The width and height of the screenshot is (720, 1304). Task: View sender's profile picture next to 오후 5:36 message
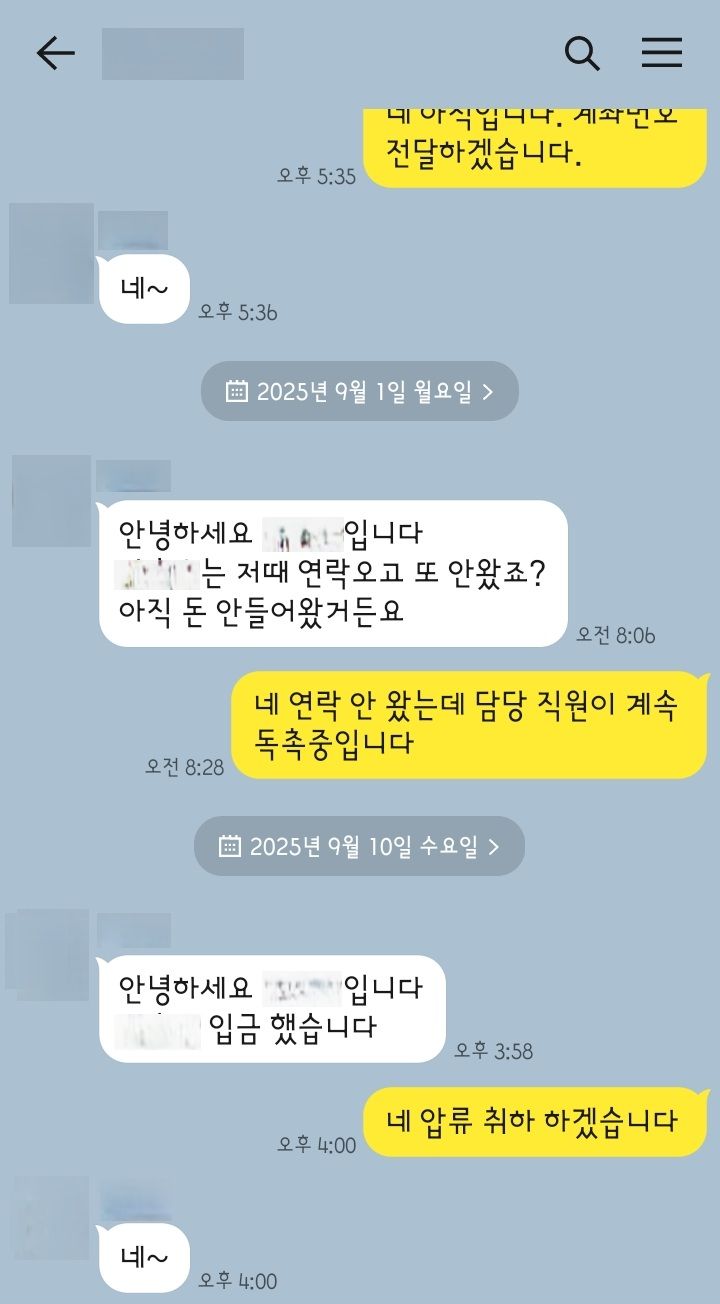[x=51, y=254]
